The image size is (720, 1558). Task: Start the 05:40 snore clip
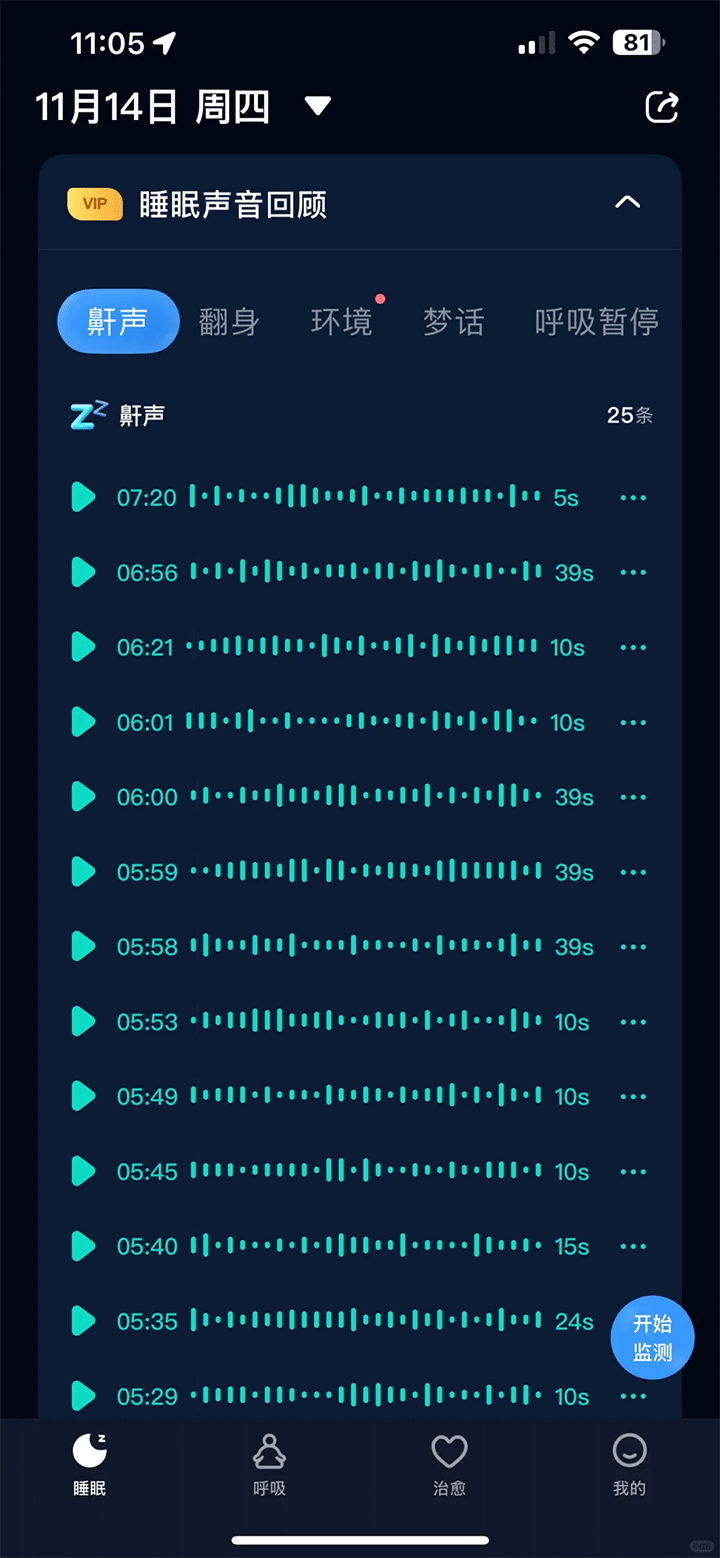pyautogui.click(x=83, y=1246)
